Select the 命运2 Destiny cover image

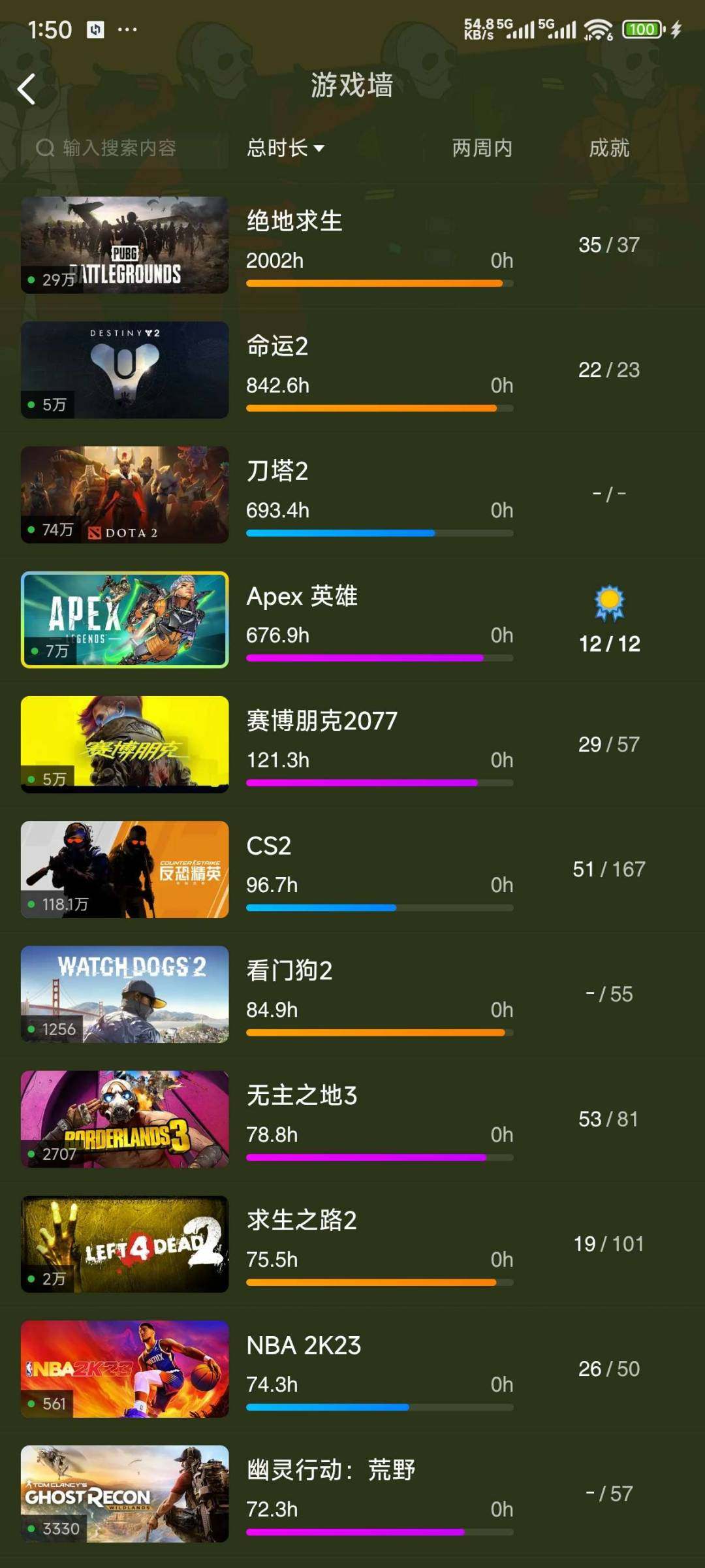(x=124, y=370)
